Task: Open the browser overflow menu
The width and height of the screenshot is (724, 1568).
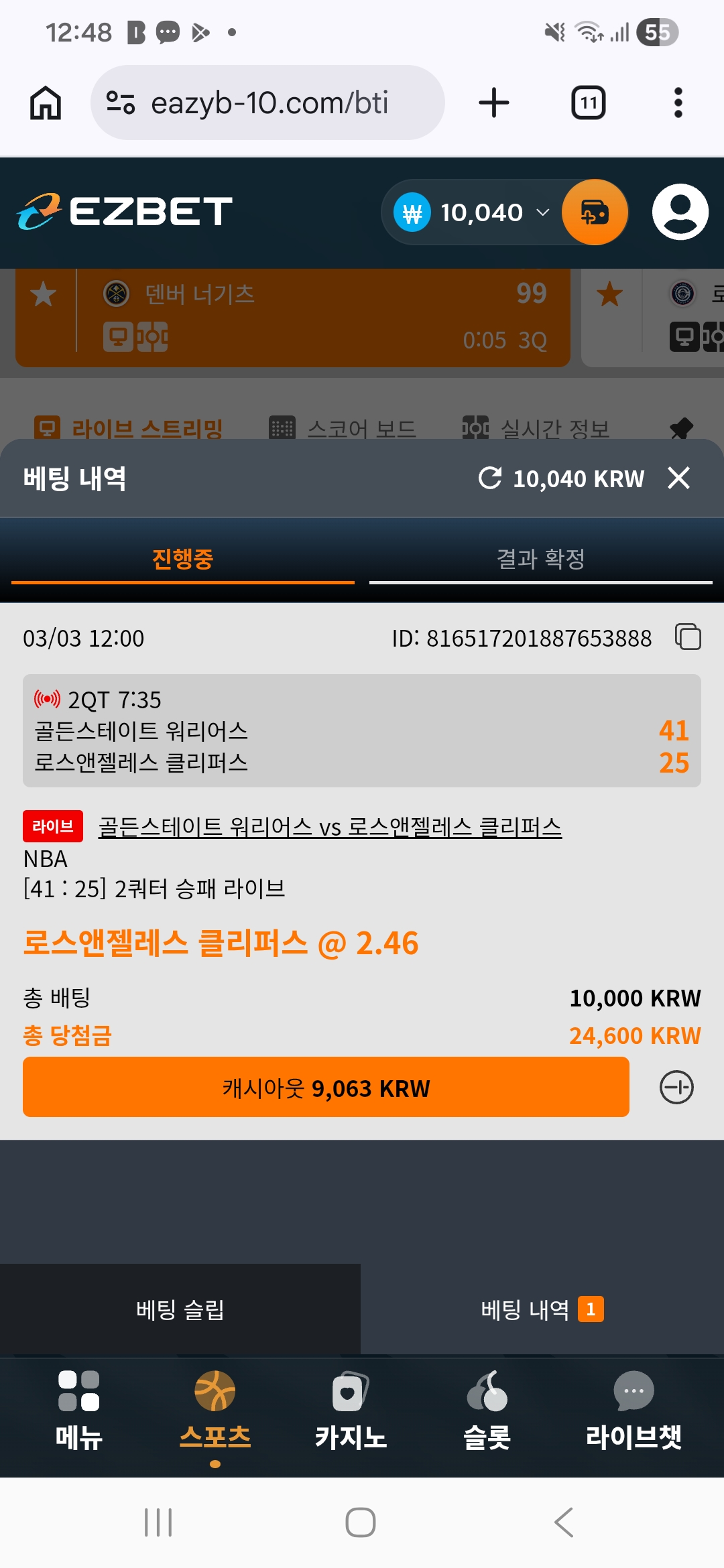Action: click(678, 103)
